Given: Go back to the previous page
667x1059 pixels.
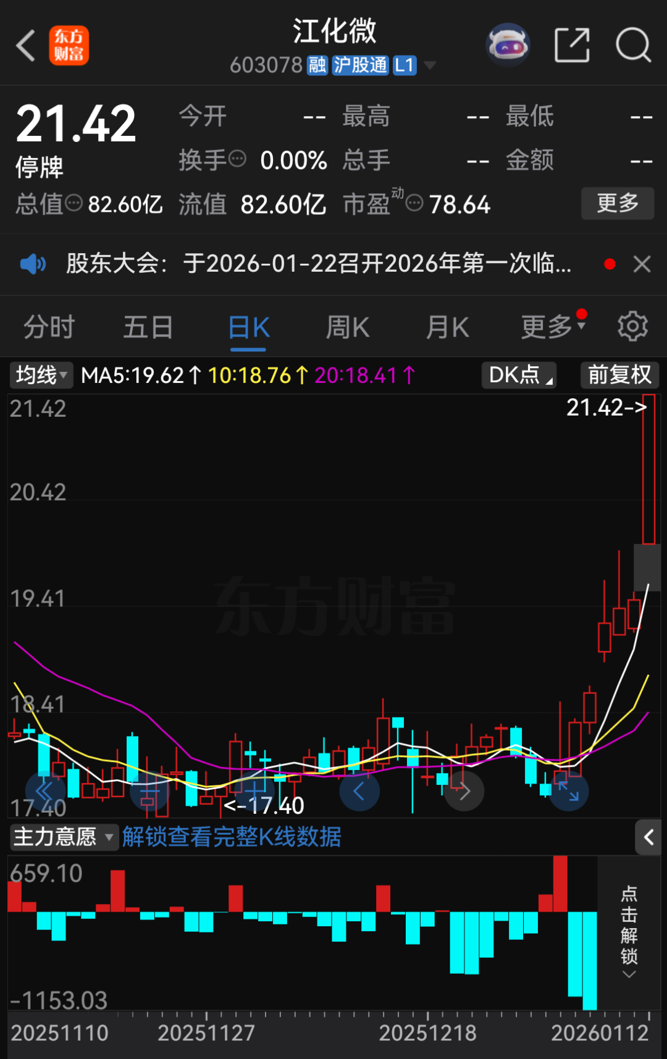Looking at the screenshot, I should (x=27, y=45).
